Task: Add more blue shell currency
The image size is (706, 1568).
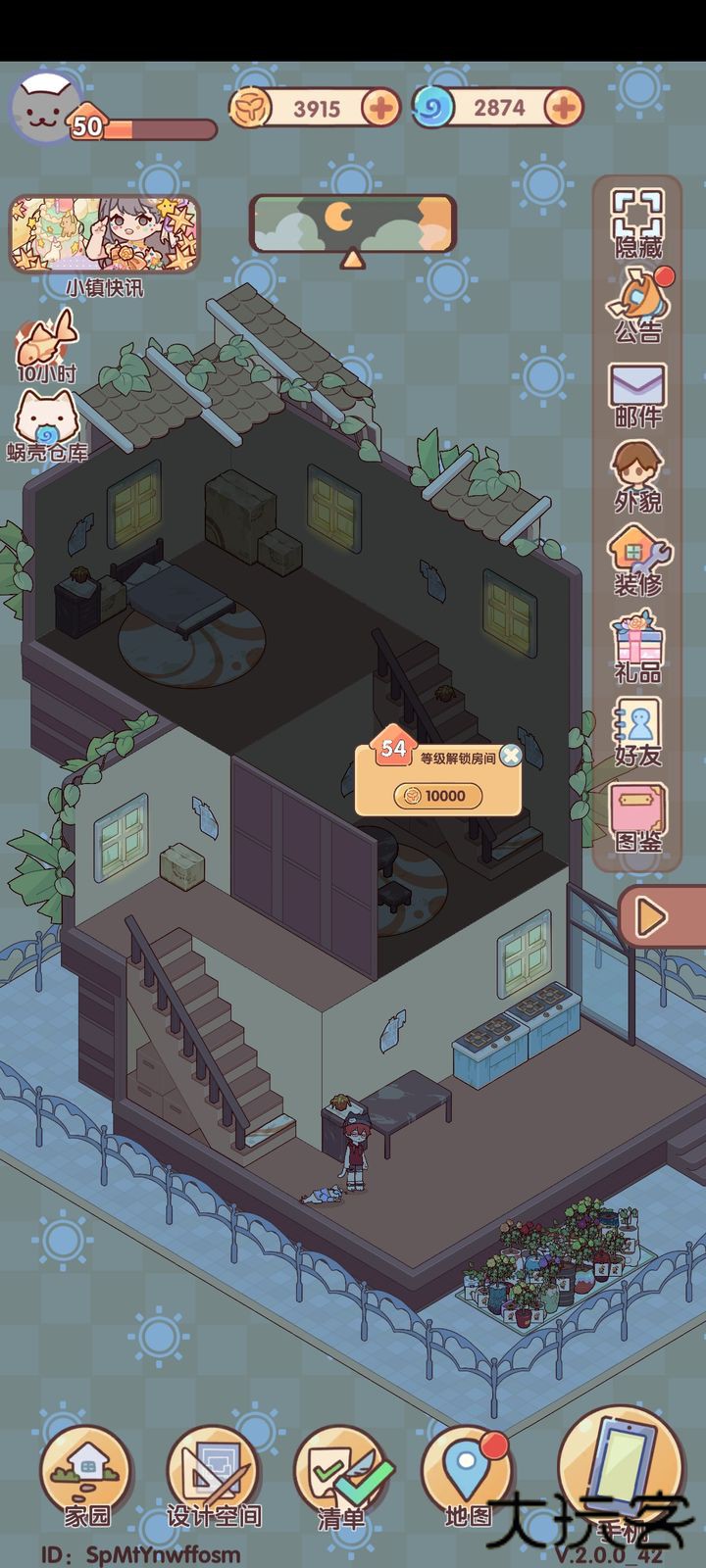Action: [563, 108]
